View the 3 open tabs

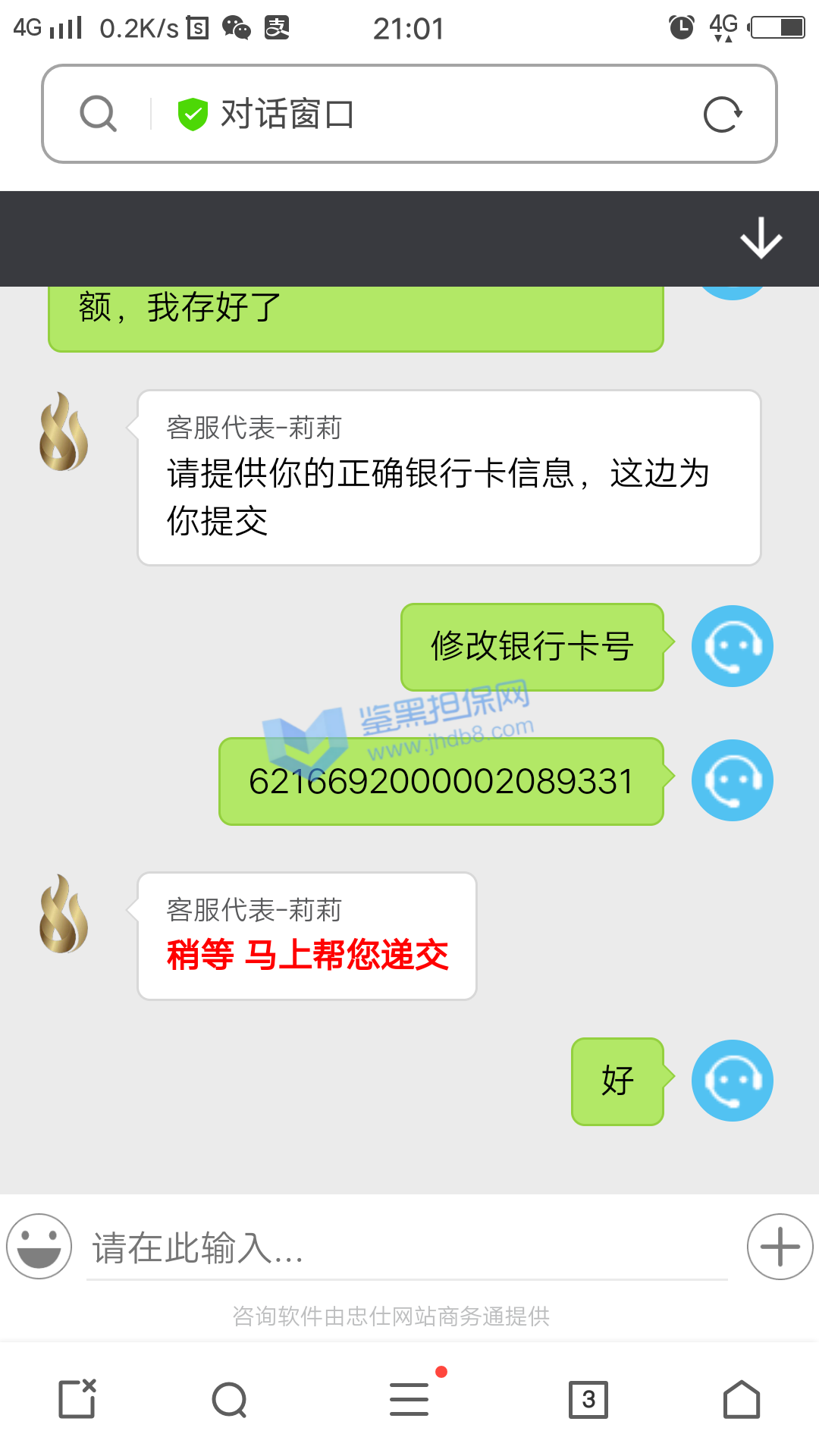point(588,1399)
